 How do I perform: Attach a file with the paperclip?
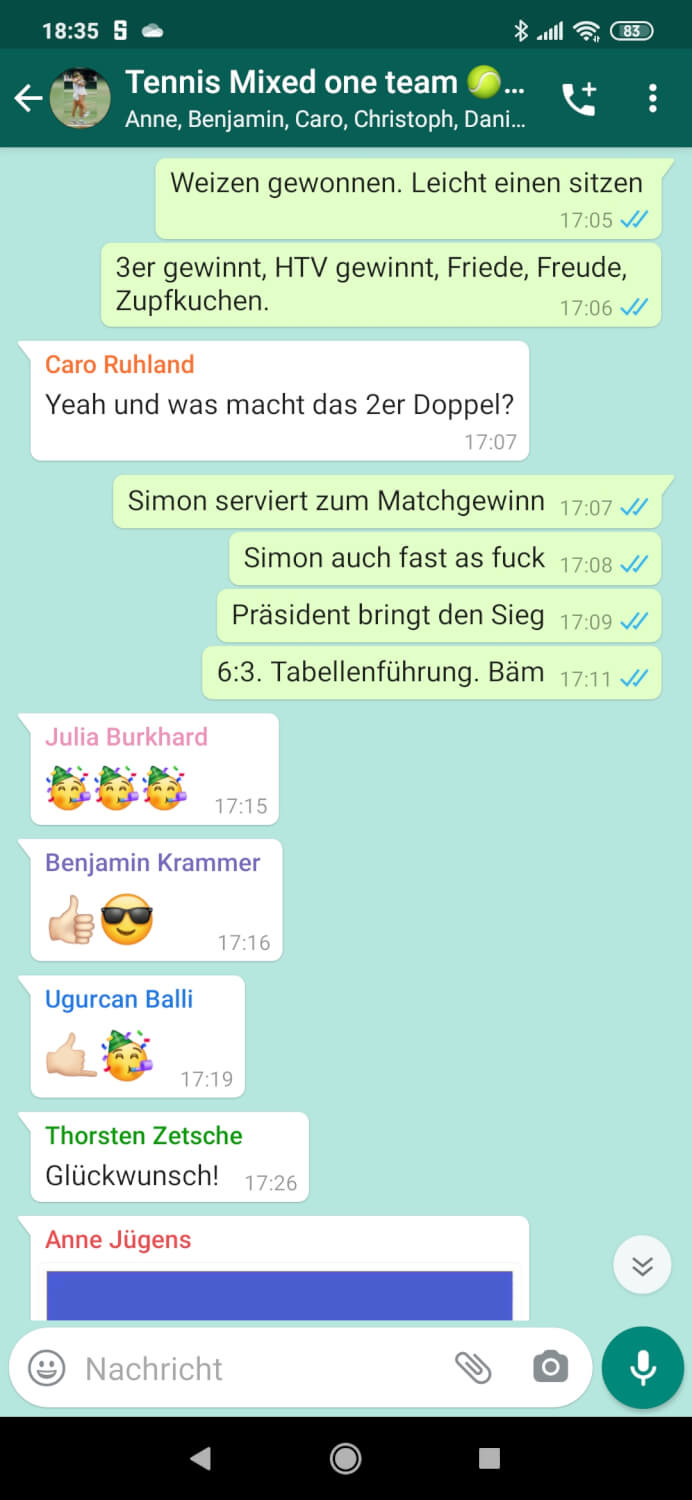[473, 1367]
